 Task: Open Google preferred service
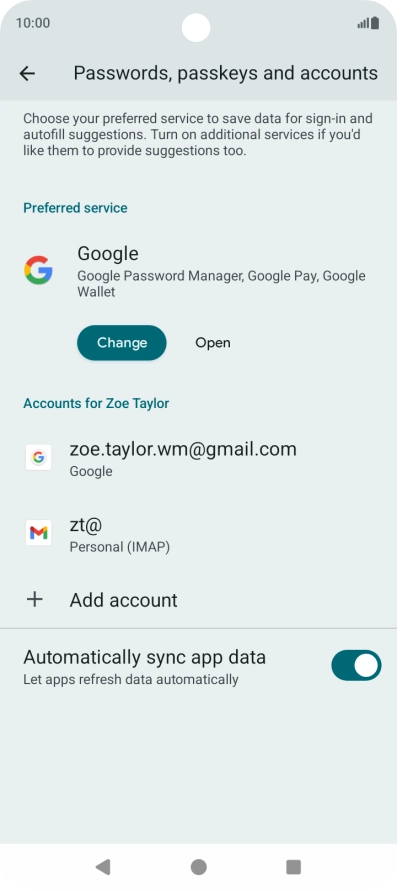tap(212, 343)
